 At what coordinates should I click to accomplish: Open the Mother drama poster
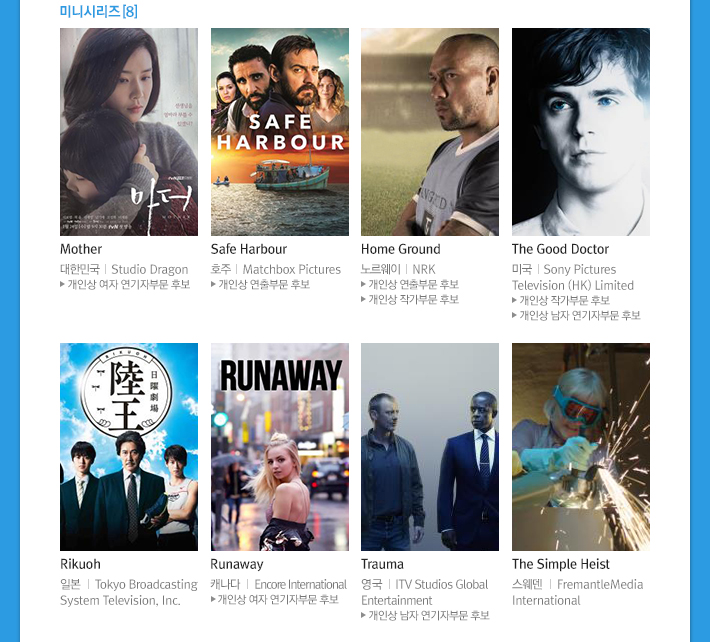[129, 132]
